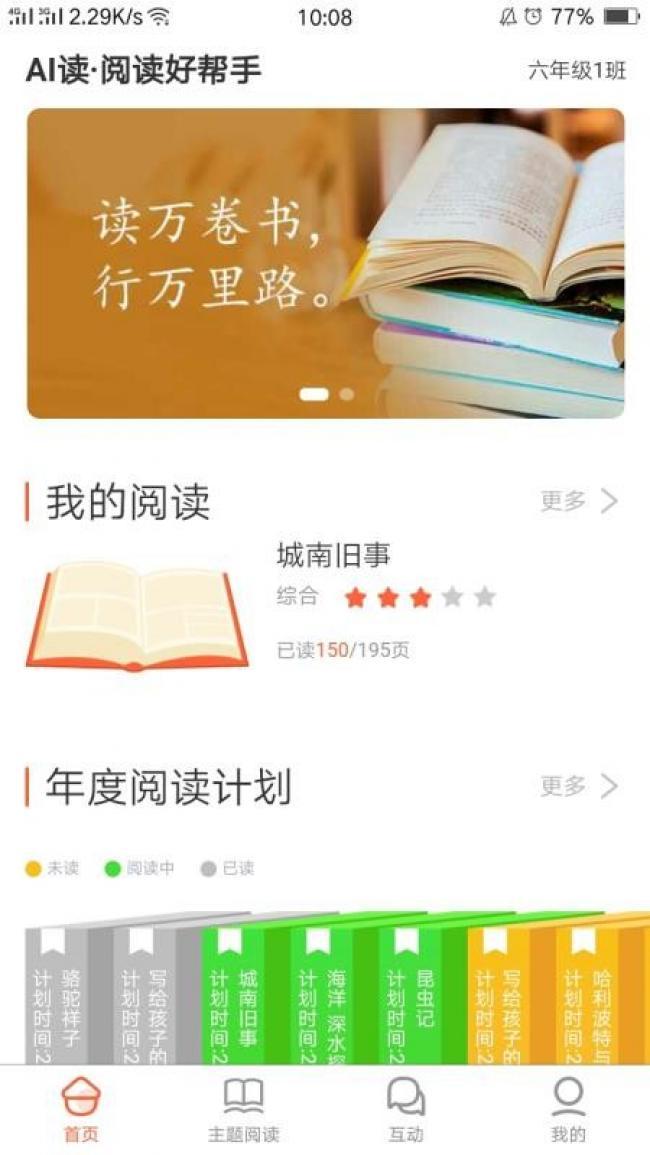Open 更多 next to 年度阅读计划
Image resolution: width=650 pixels, height=1155 pixels.
[579, 786]
